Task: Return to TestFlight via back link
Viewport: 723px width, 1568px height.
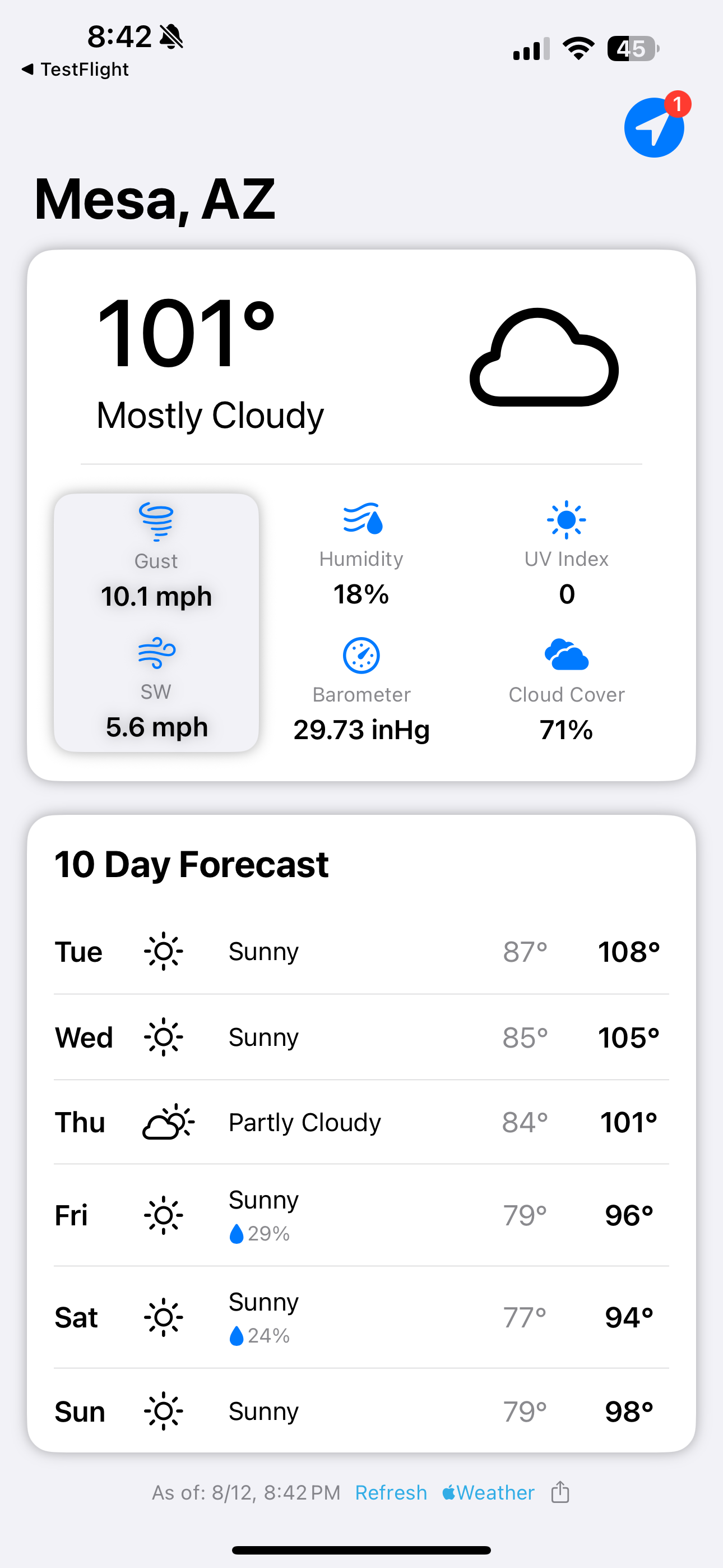Action: click(75, 70)
